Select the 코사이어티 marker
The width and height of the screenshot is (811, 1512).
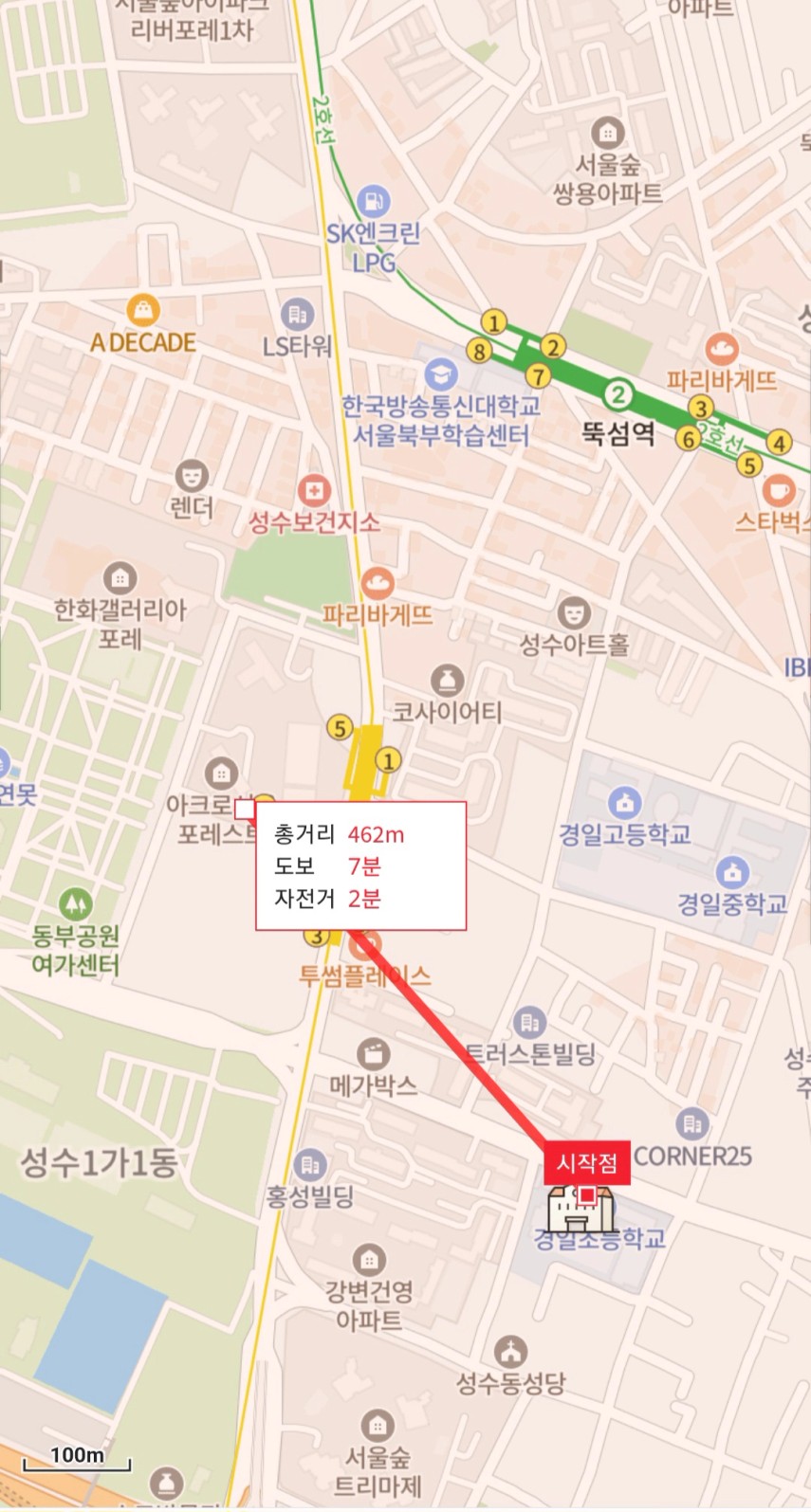click(447, 680)
